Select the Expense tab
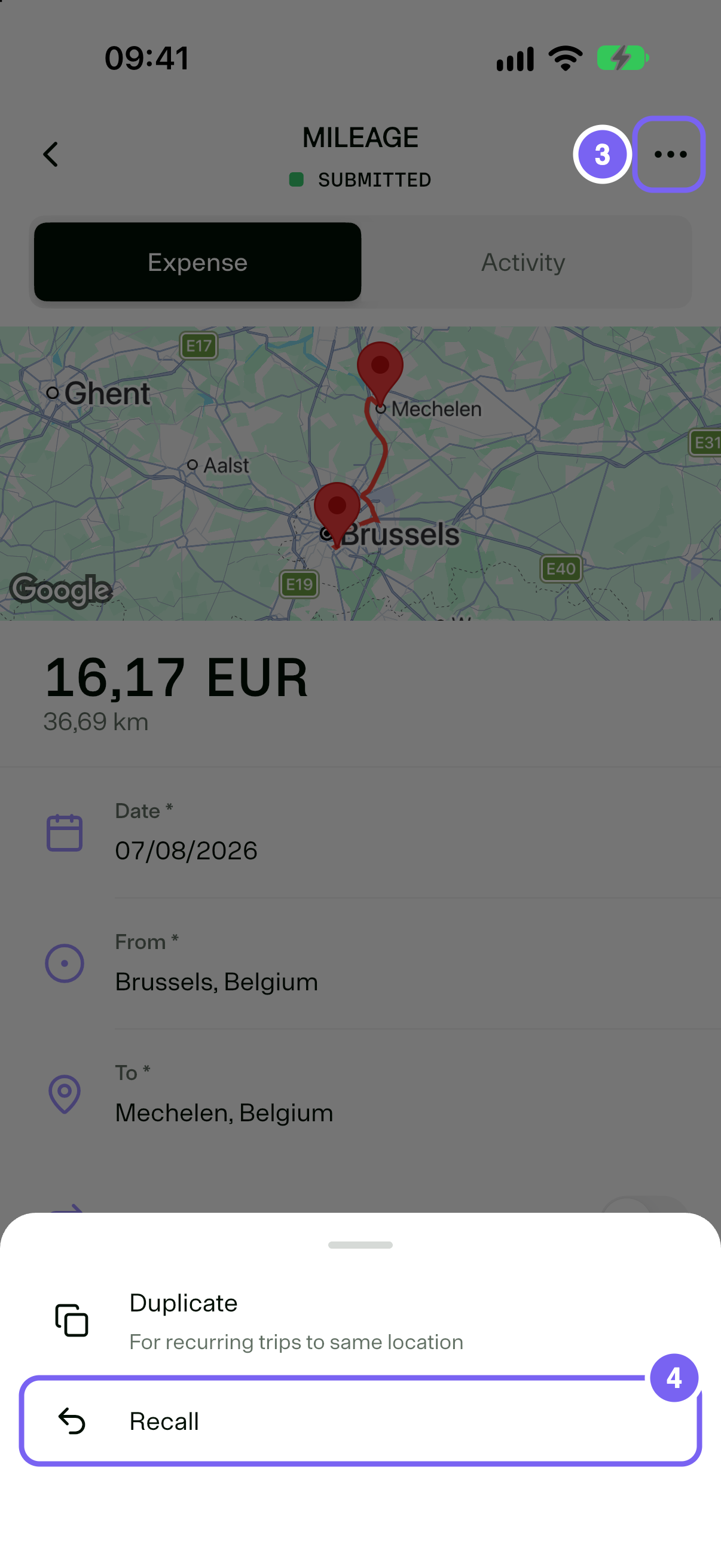The height and width of the screenshot is (1568, 721). click(198, 263)
